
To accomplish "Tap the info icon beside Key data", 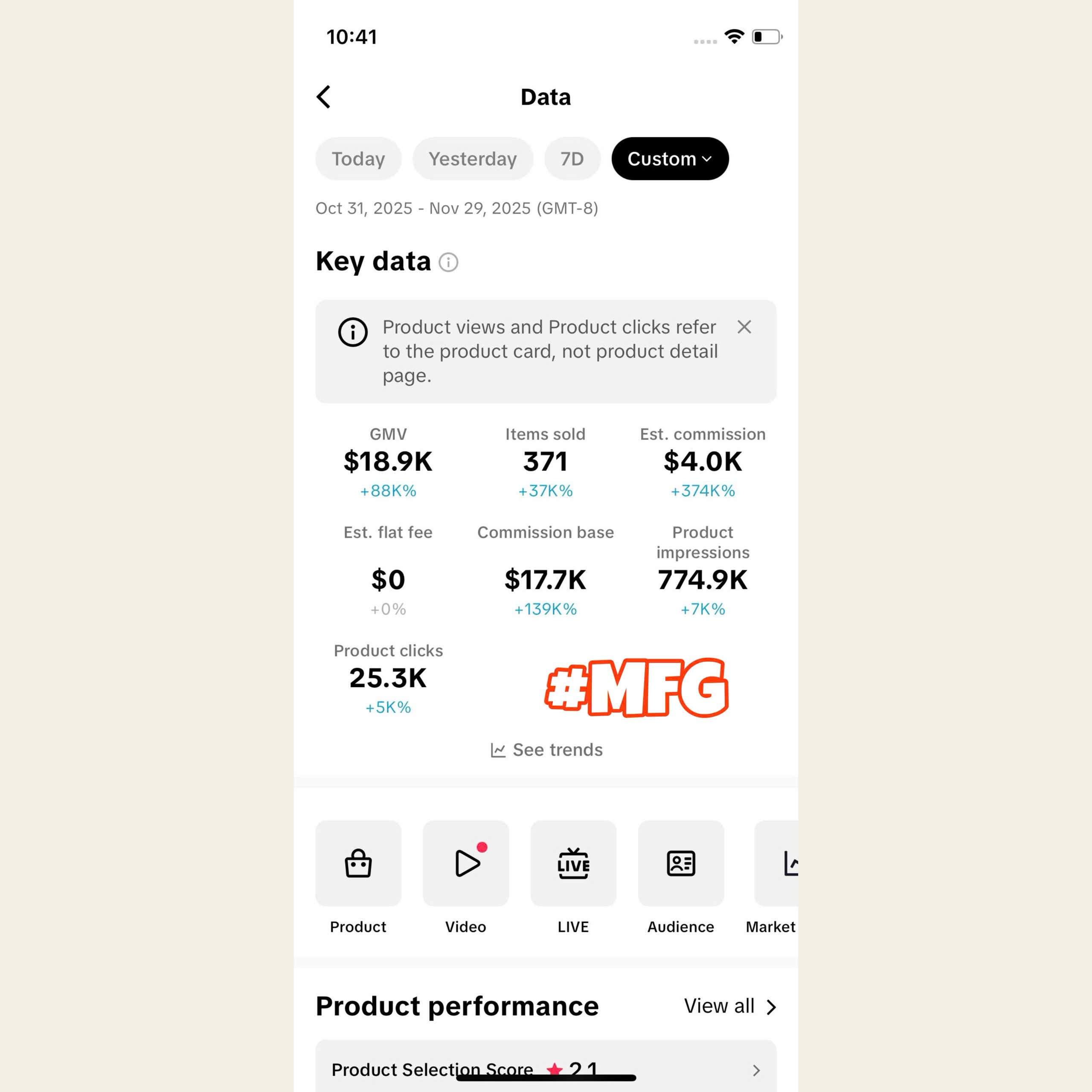I will point(448,262).
